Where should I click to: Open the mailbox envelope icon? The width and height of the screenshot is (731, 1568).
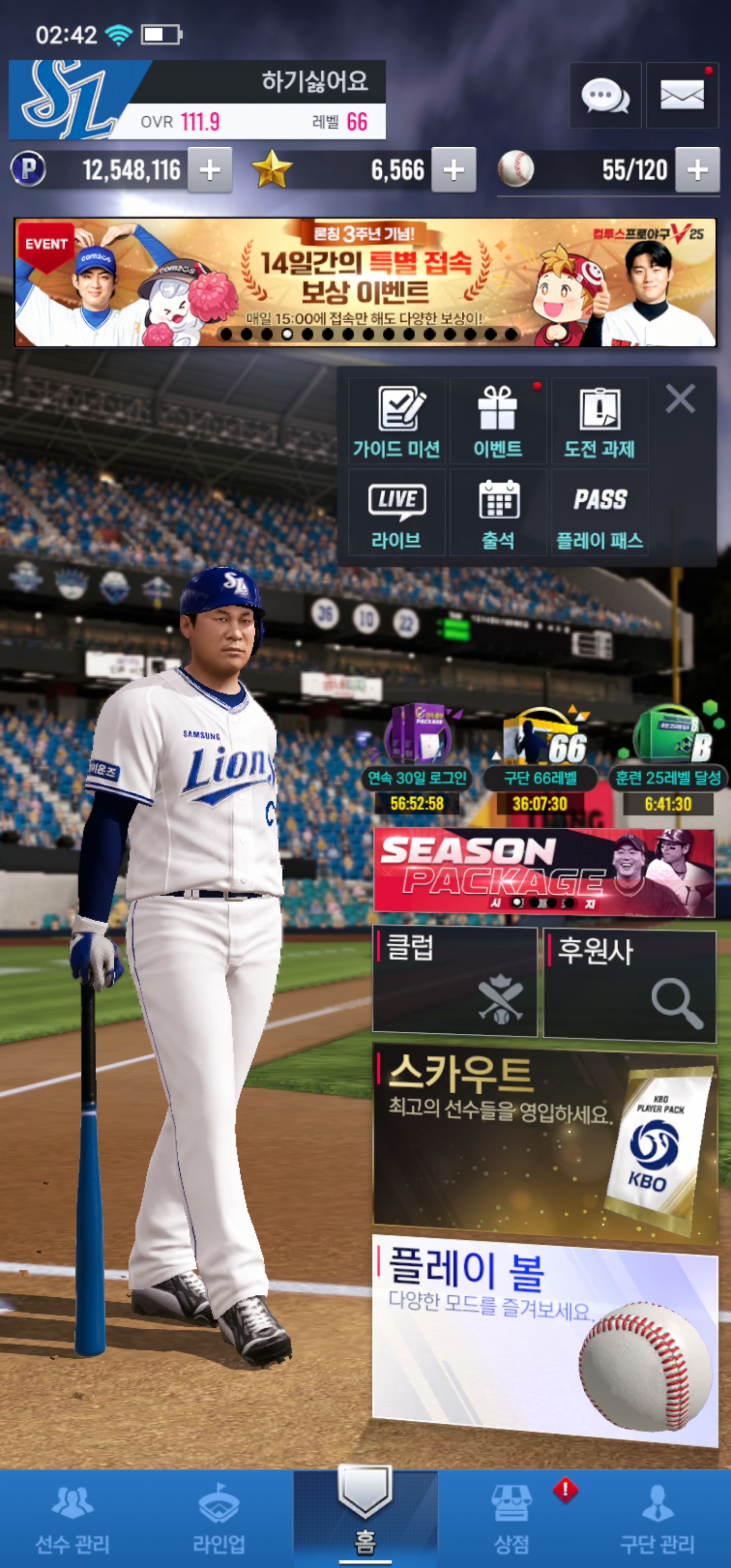coord(682,95)
